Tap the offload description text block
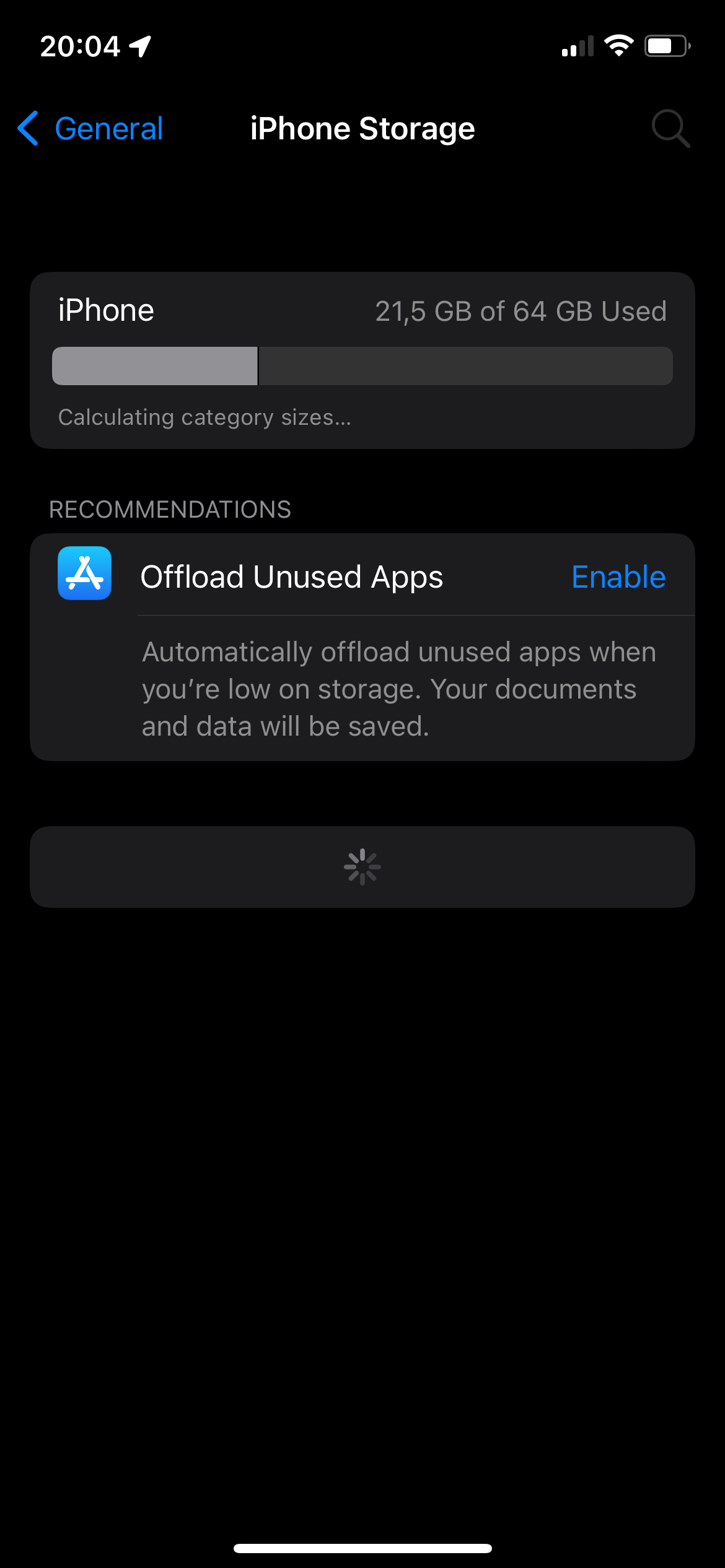 click(399, 687)
